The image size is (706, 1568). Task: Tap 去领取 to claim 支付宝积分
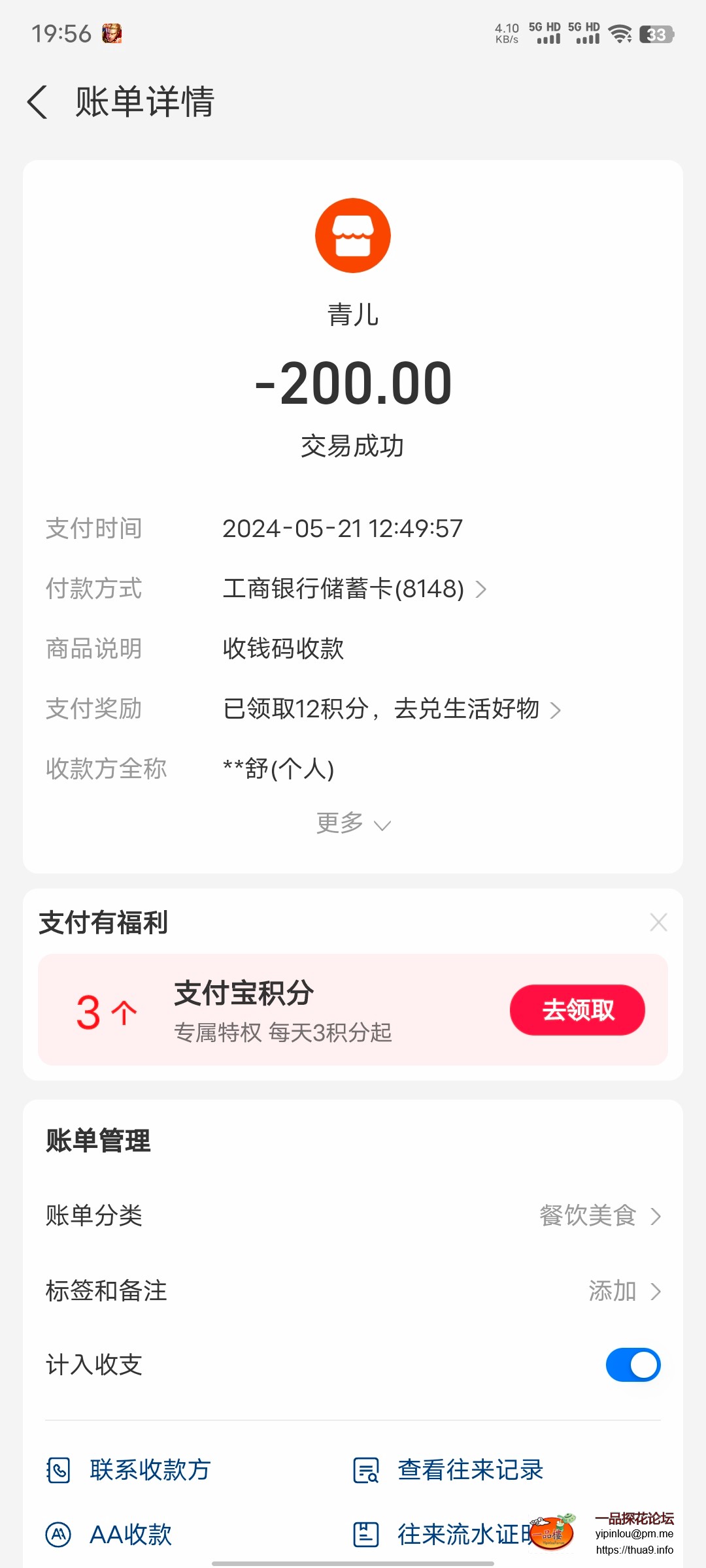coord(577,1010)
